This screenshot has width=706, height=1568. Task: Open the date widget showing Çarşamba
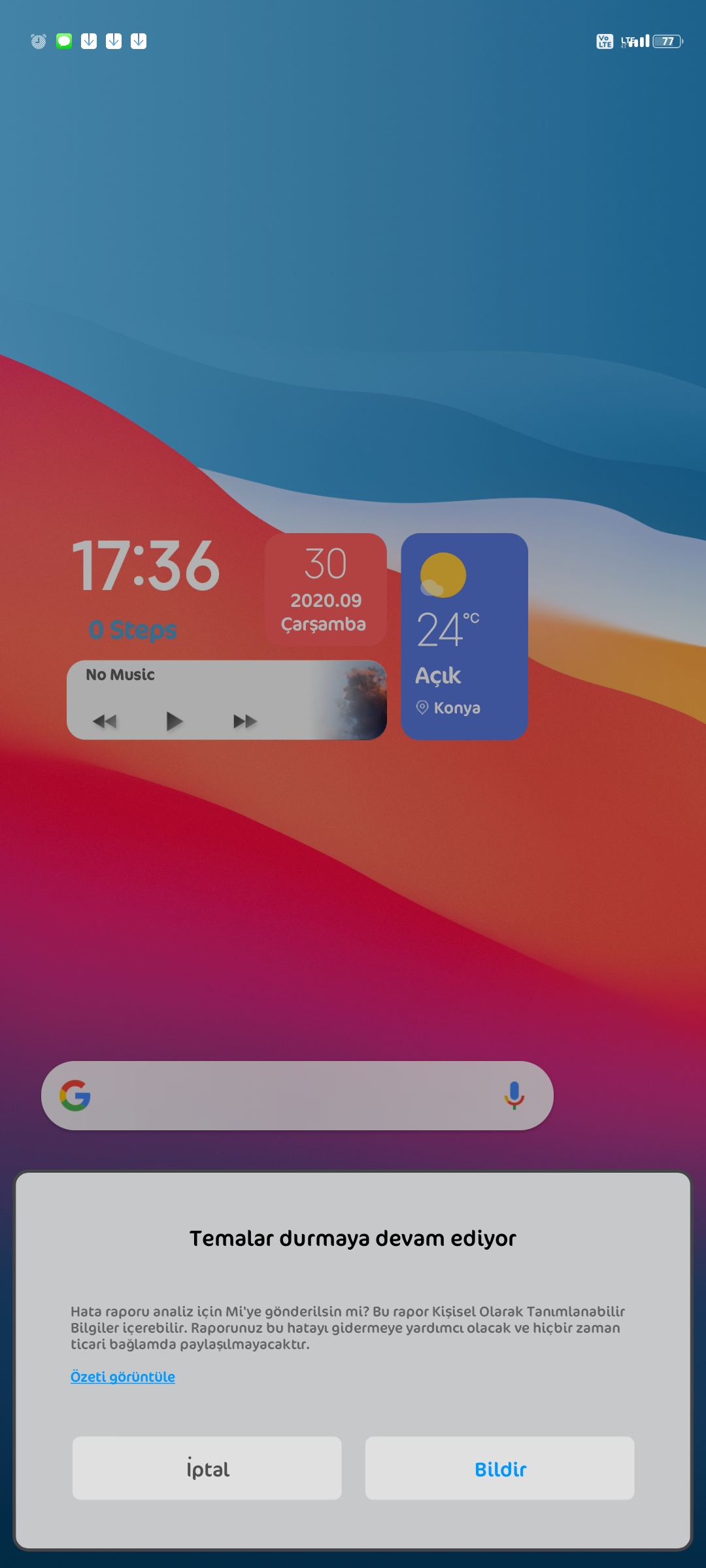[x=326, y=589]
